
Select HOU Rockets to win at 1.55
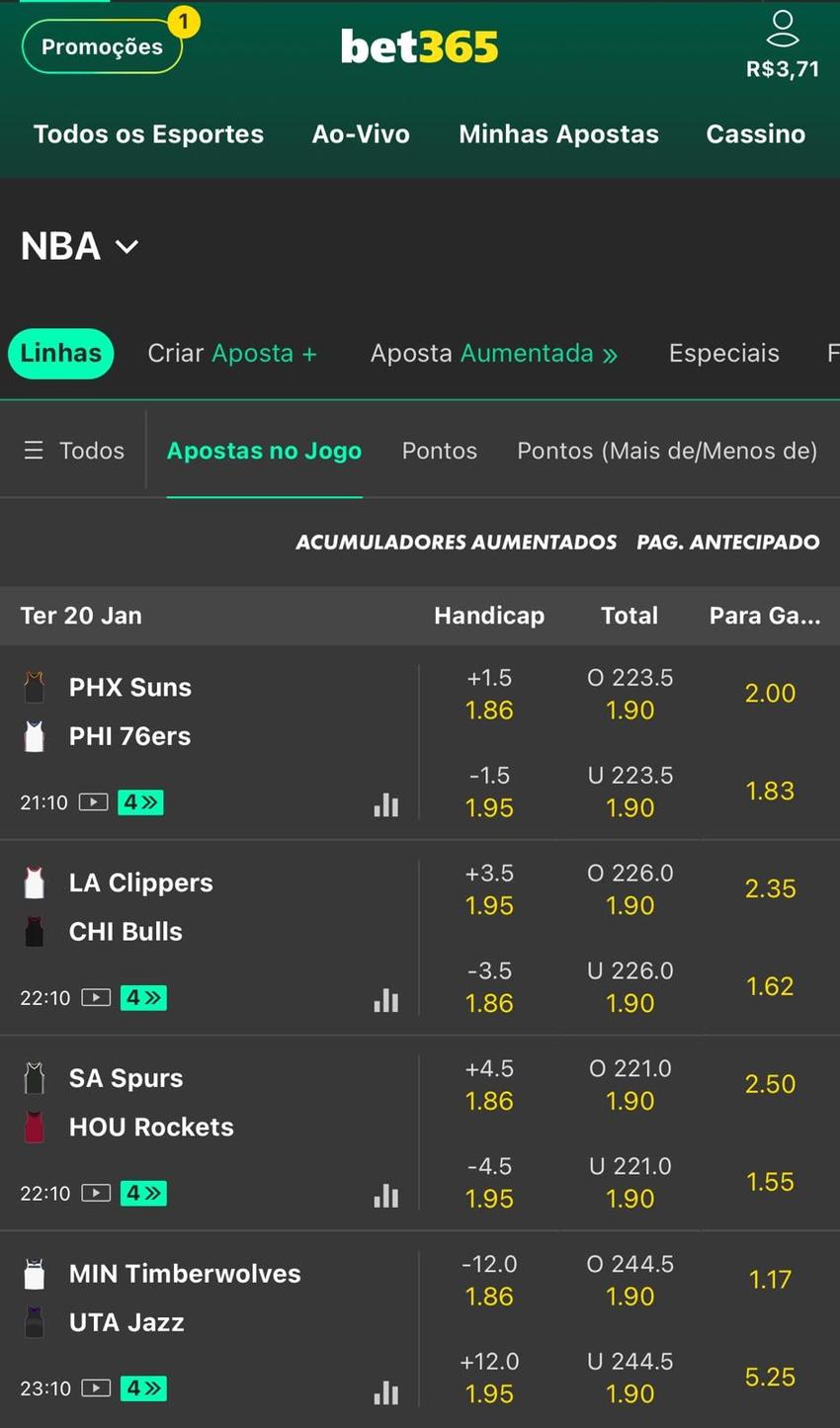point(770,1181)
